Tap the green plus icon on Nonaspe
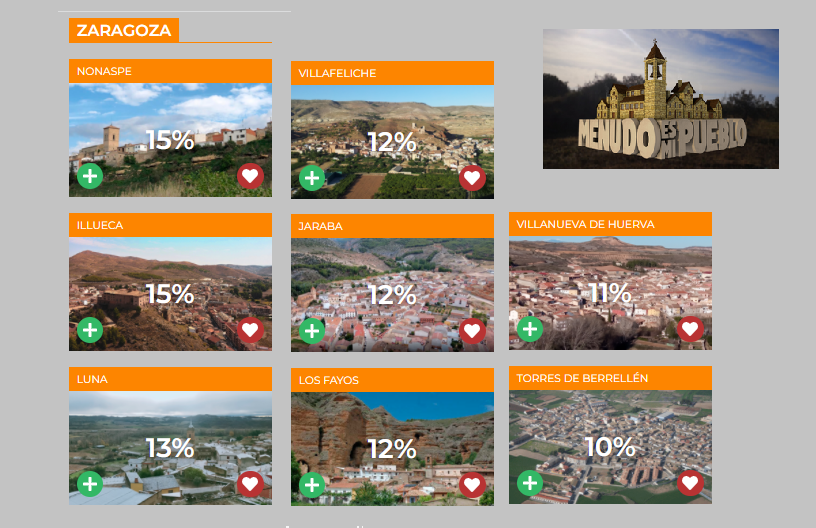 [x=90, y=177]
